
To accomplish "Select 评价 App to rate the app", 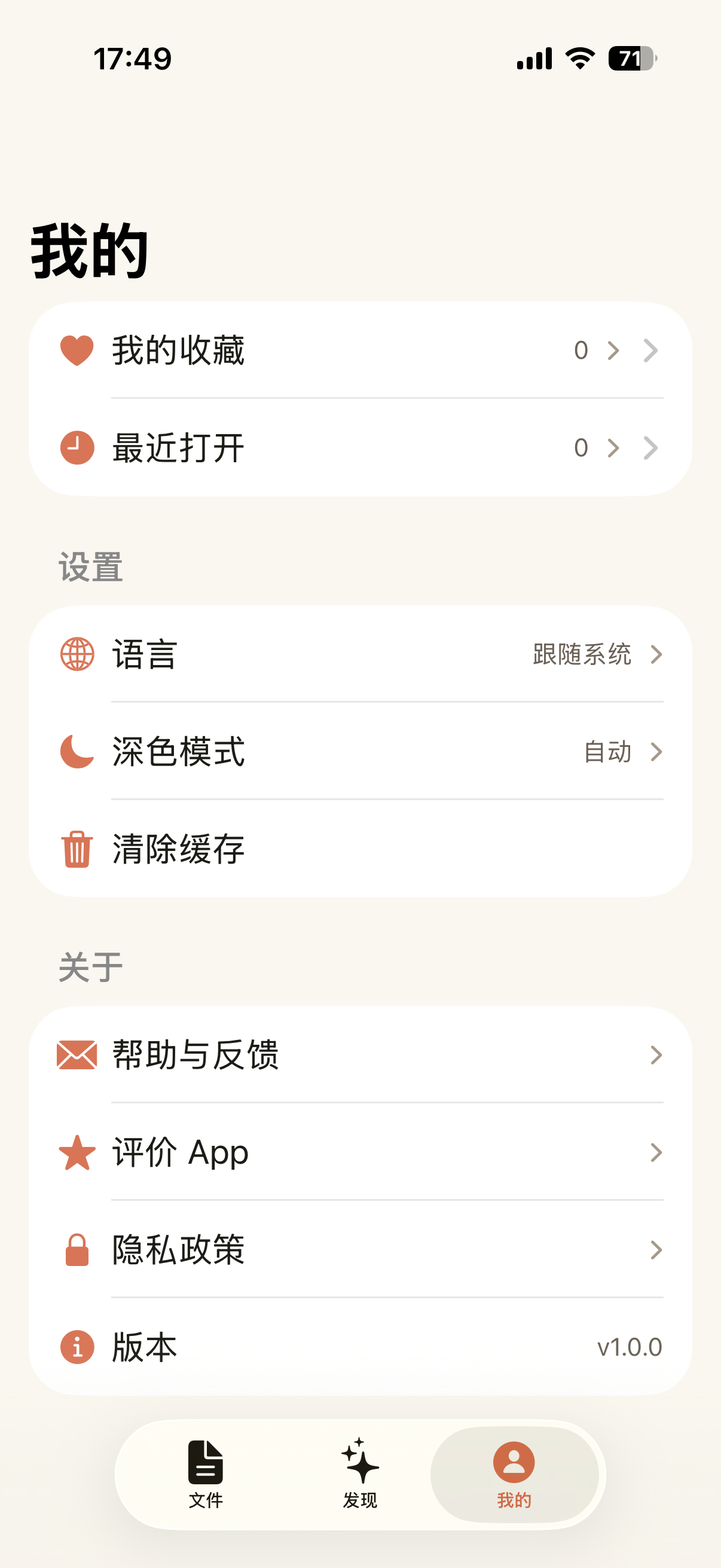I will pyautogui.click(x=360, y=1152).
